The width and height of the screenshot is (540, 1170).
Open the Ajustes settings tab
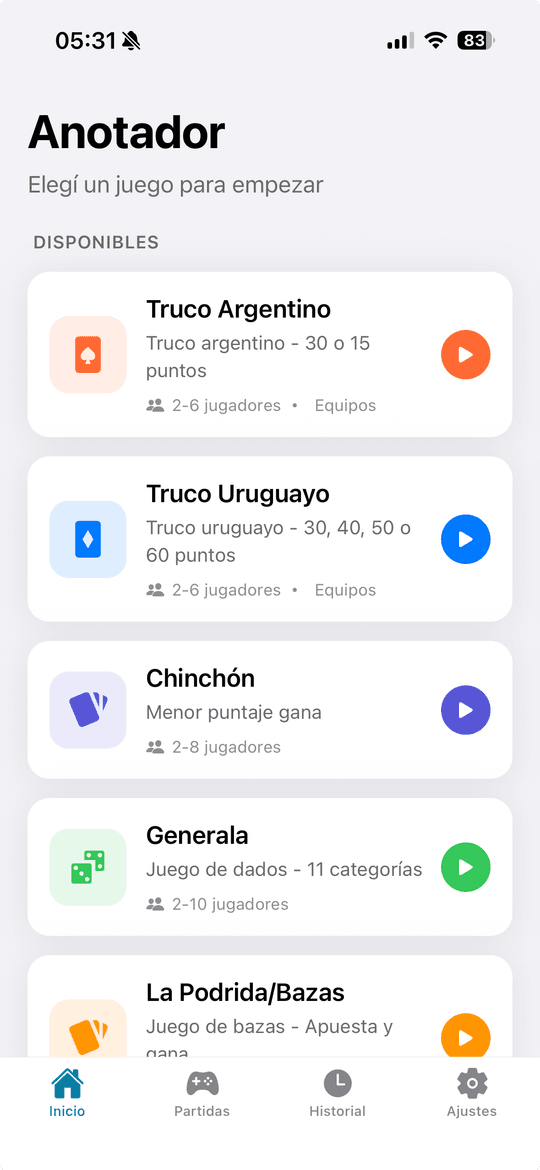tap(472, 1093)
